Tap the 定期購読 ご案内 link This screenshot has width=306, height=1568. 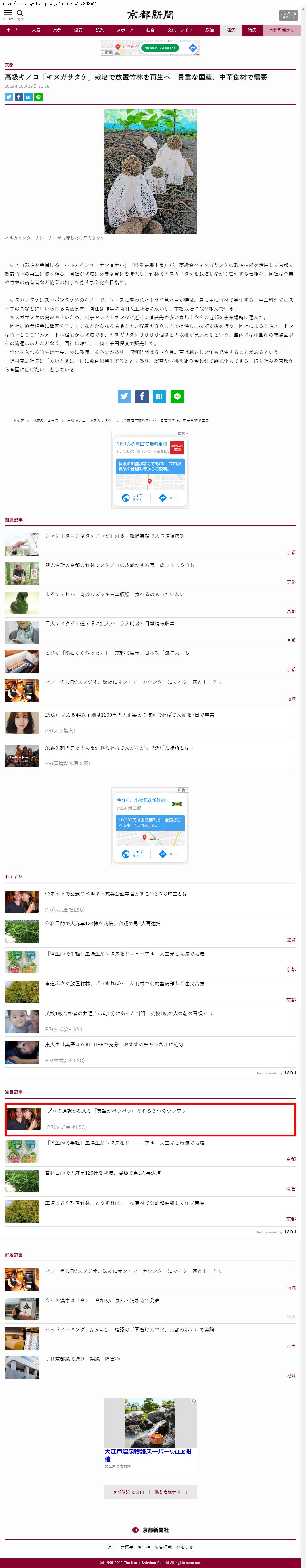point(128,1491)
